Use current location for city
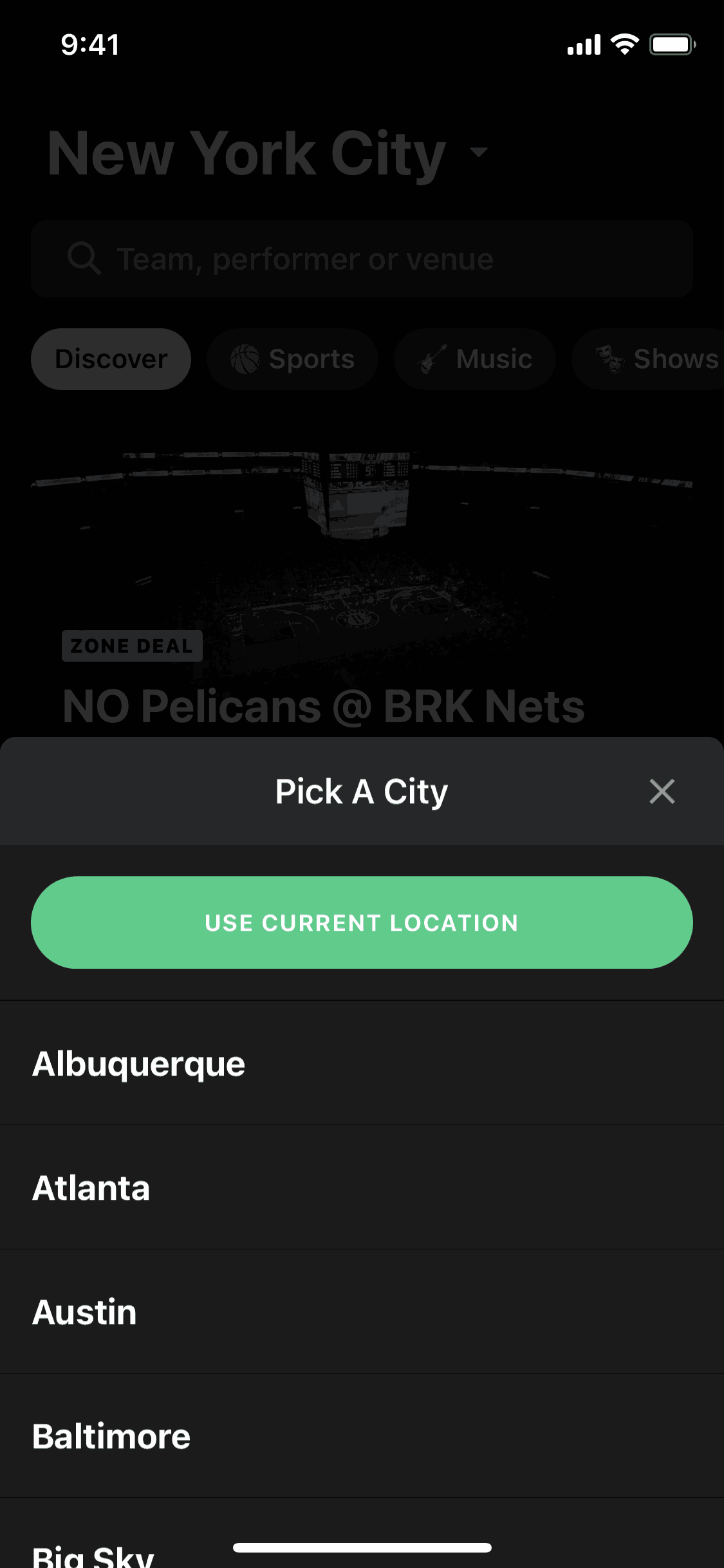The height and width of the screenshot is (1568, 724). (x=362, y=922)
